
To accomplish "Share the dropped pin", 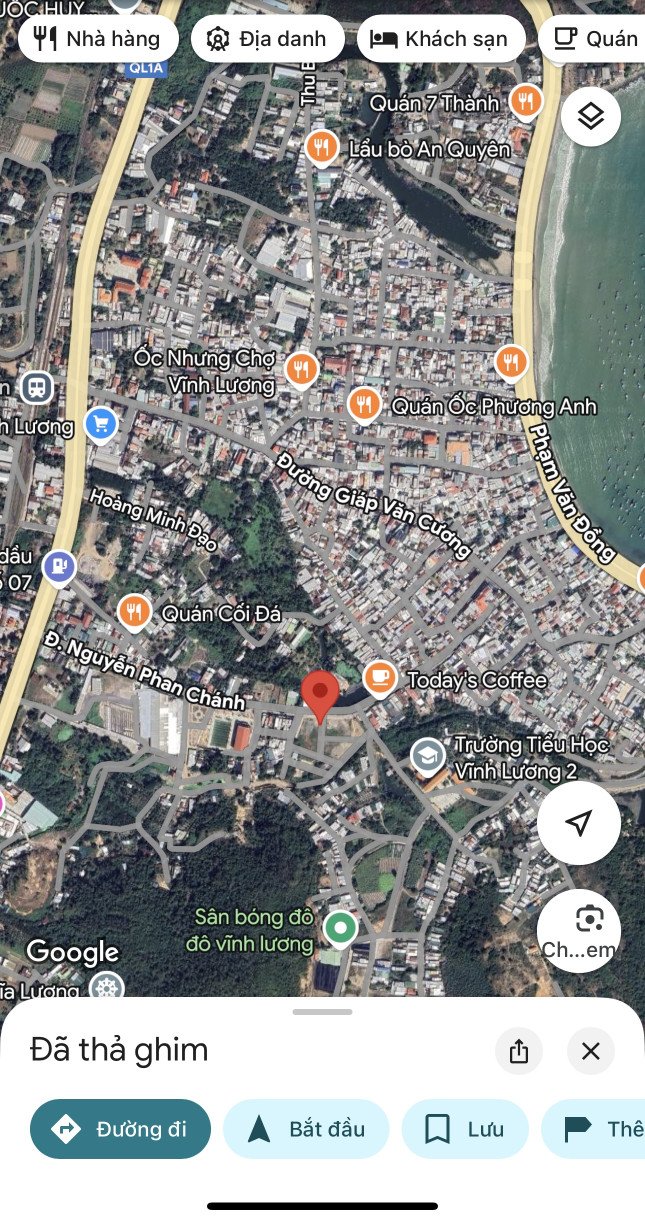I will (519, 1051).
